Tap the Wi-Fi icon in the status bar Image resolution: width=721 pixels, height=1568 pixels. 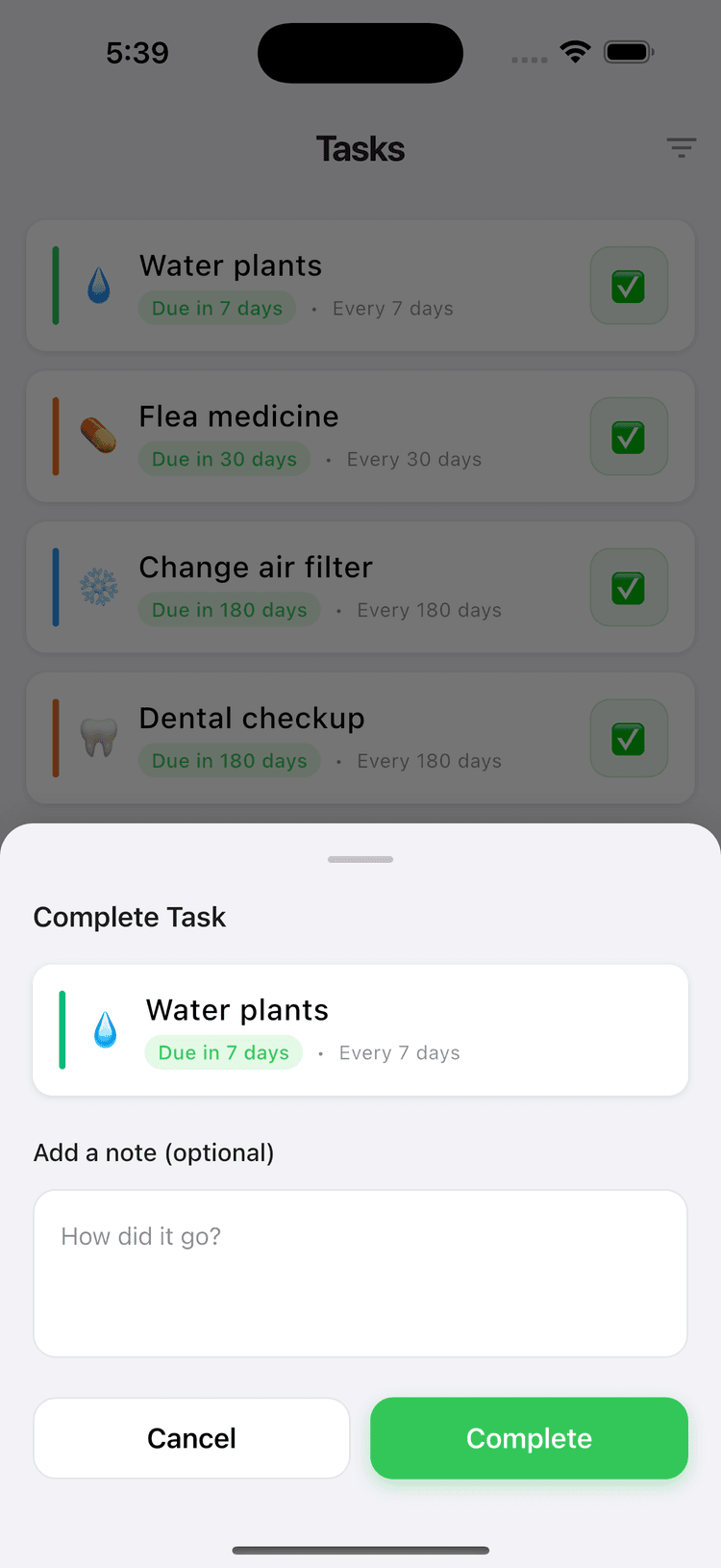[575, 53]
